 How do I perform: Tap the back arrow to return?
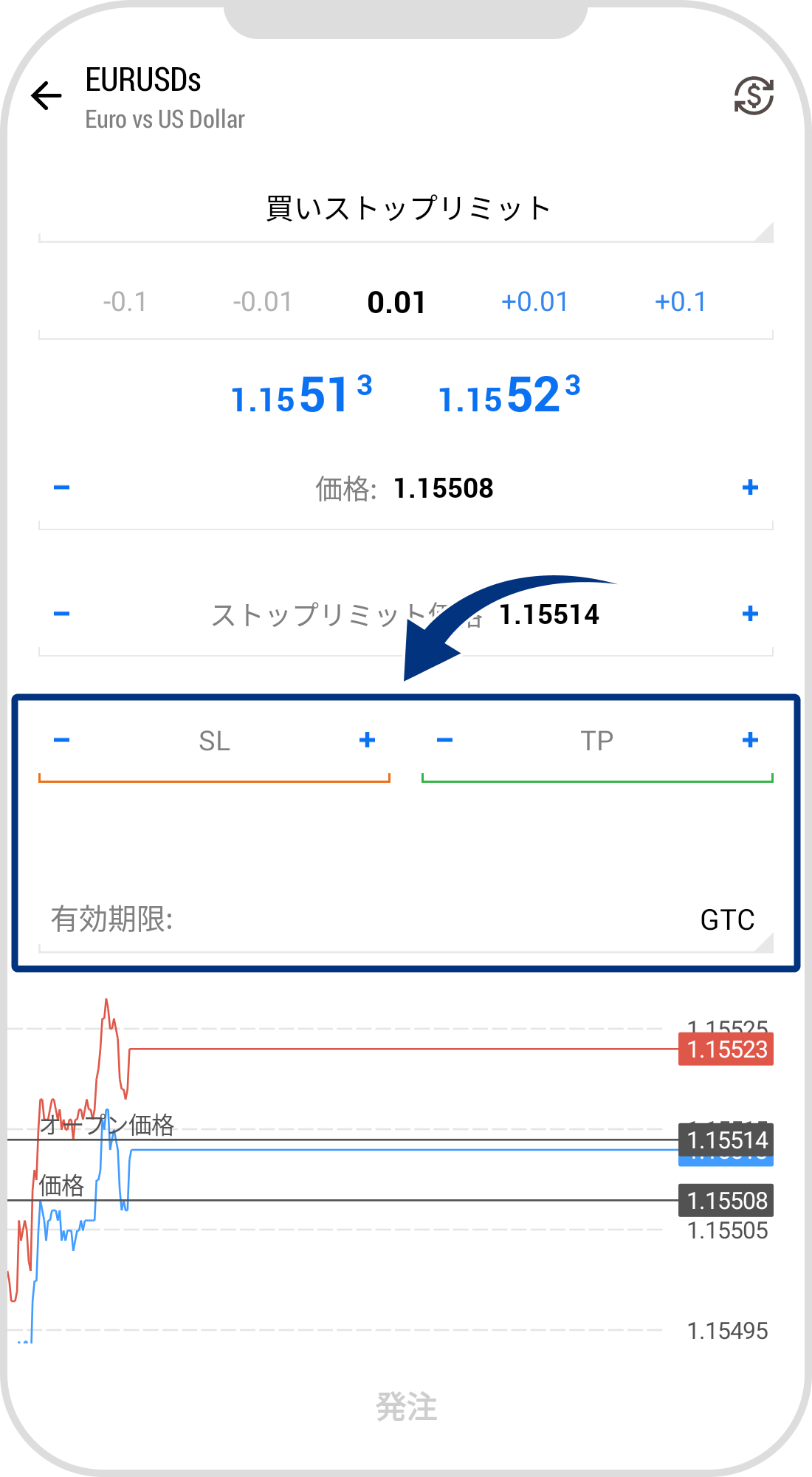(46, 95)
